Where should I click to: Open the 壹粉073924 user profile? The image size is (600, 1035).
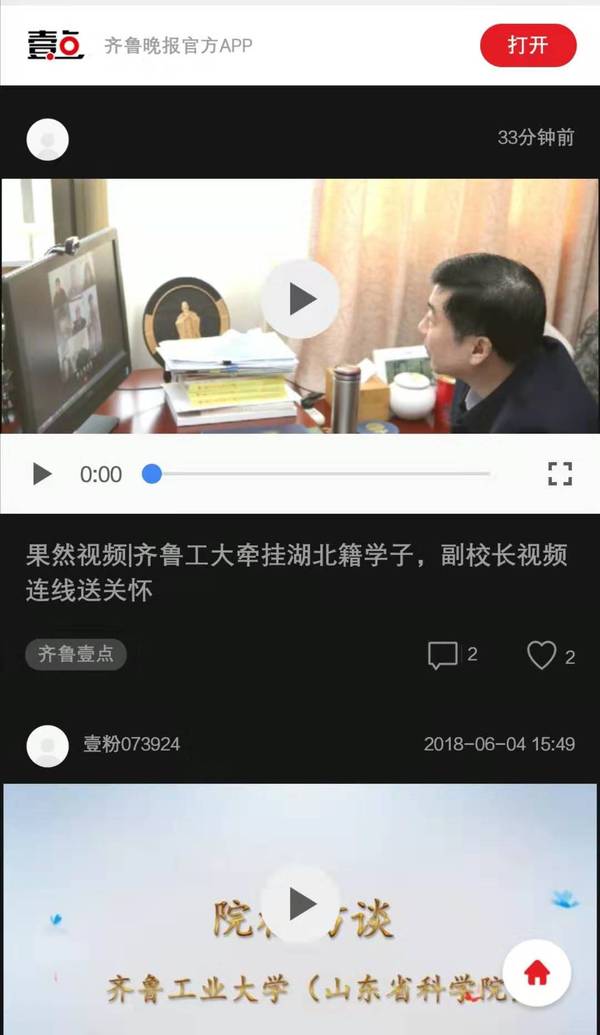(x=131, y=744)
